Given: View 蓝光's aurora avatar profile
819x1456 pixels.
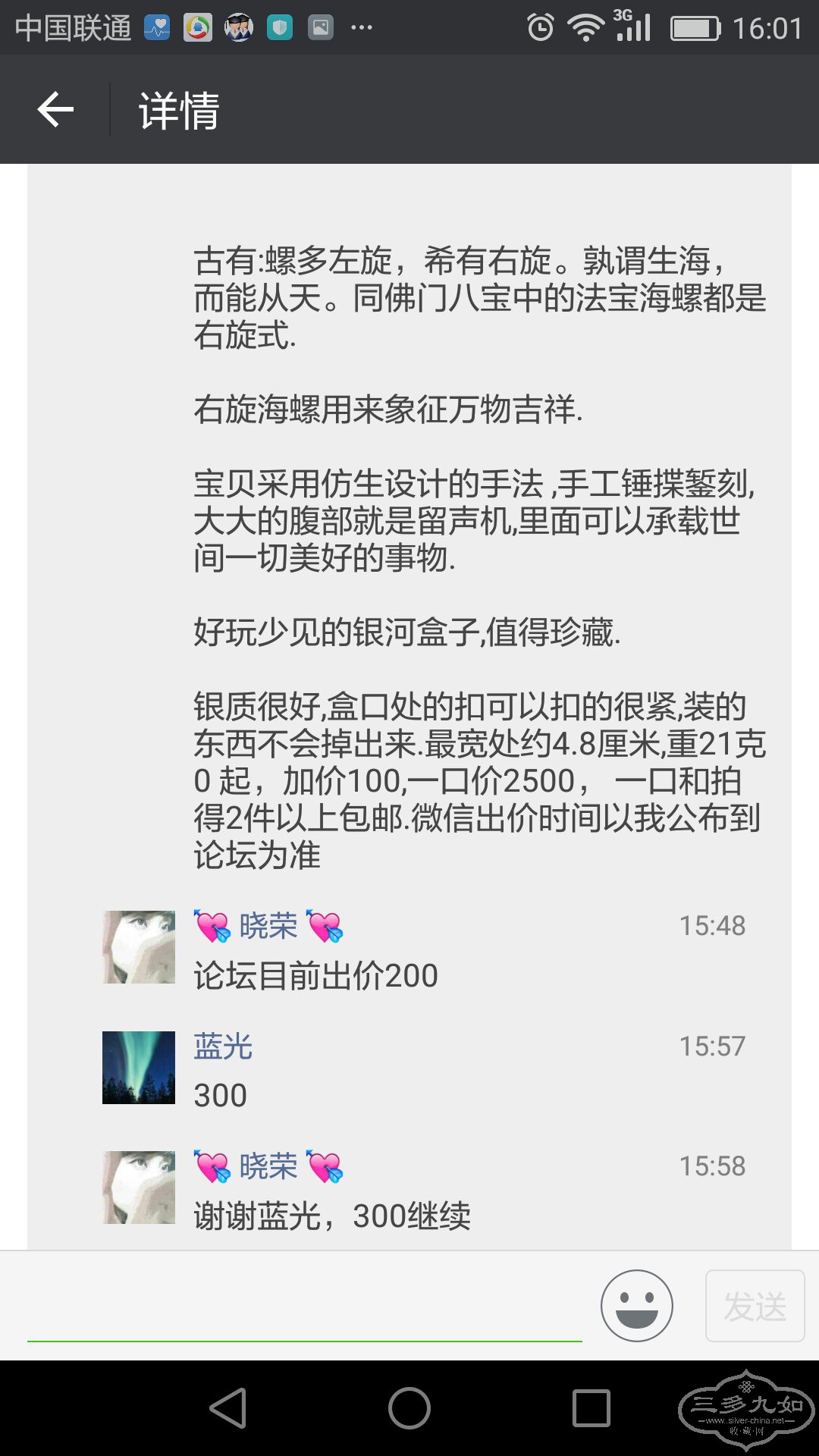Looking at the screenshot, I should pyautogui.click(x=139, y=1067).
